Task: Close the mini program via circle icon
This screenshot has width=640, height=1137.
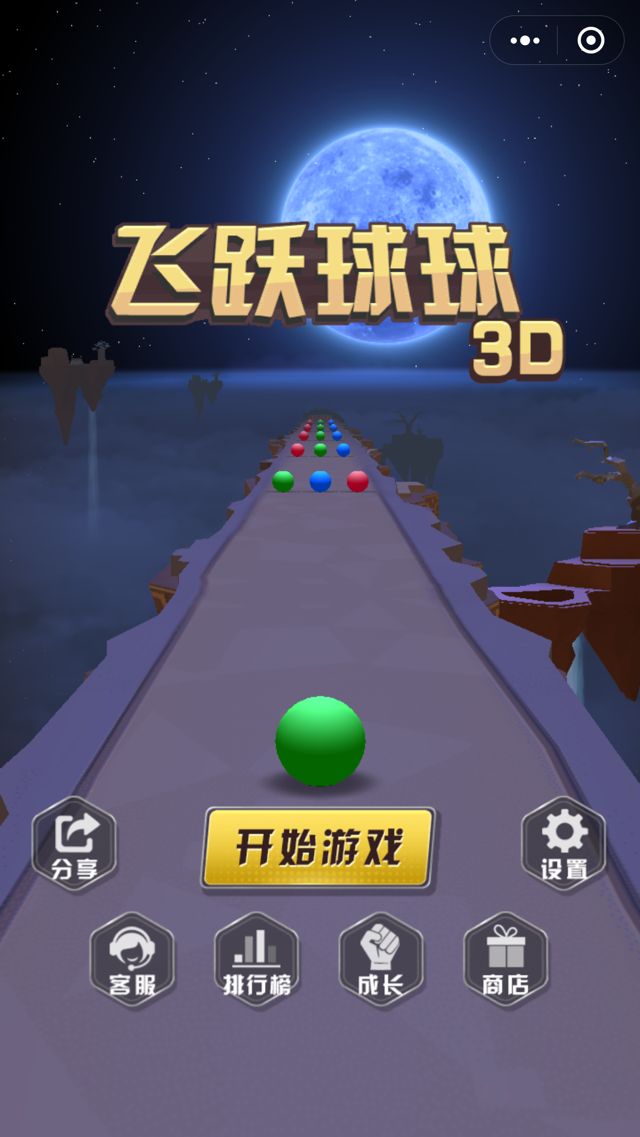Action: tap(591, 41)
